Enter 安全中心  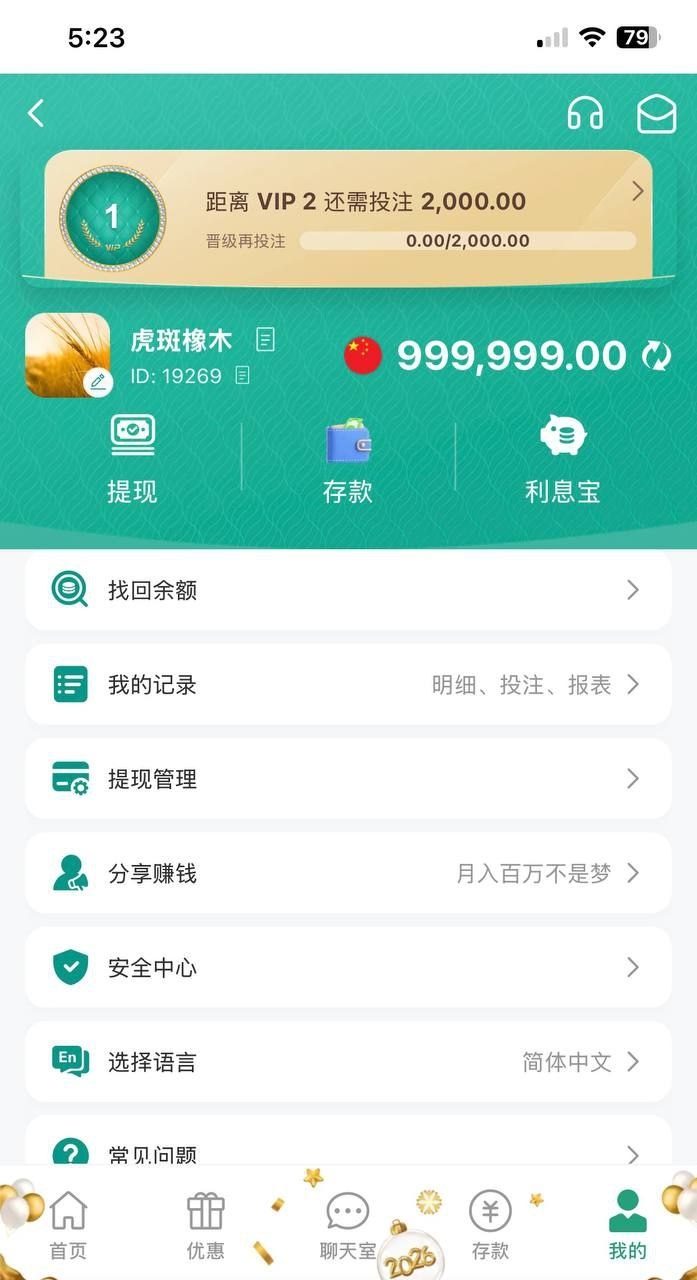(348, 967)
